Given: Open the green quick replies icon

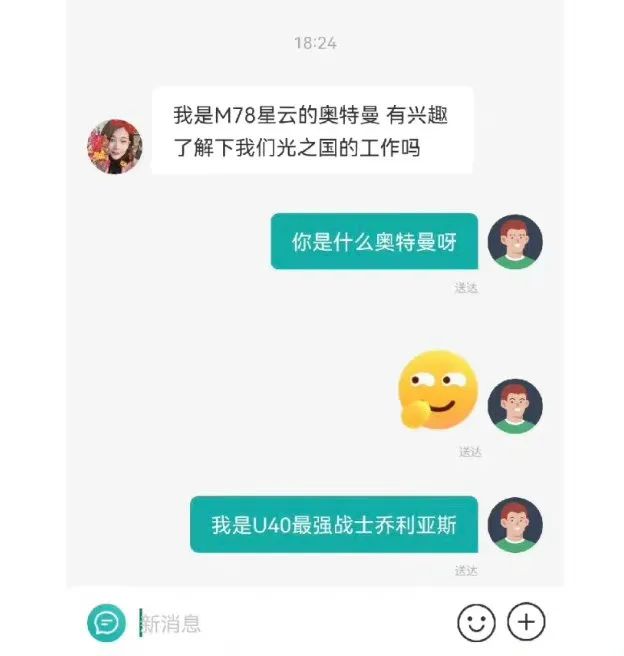Looking at the screenshot, I should [x=106, y=623].
